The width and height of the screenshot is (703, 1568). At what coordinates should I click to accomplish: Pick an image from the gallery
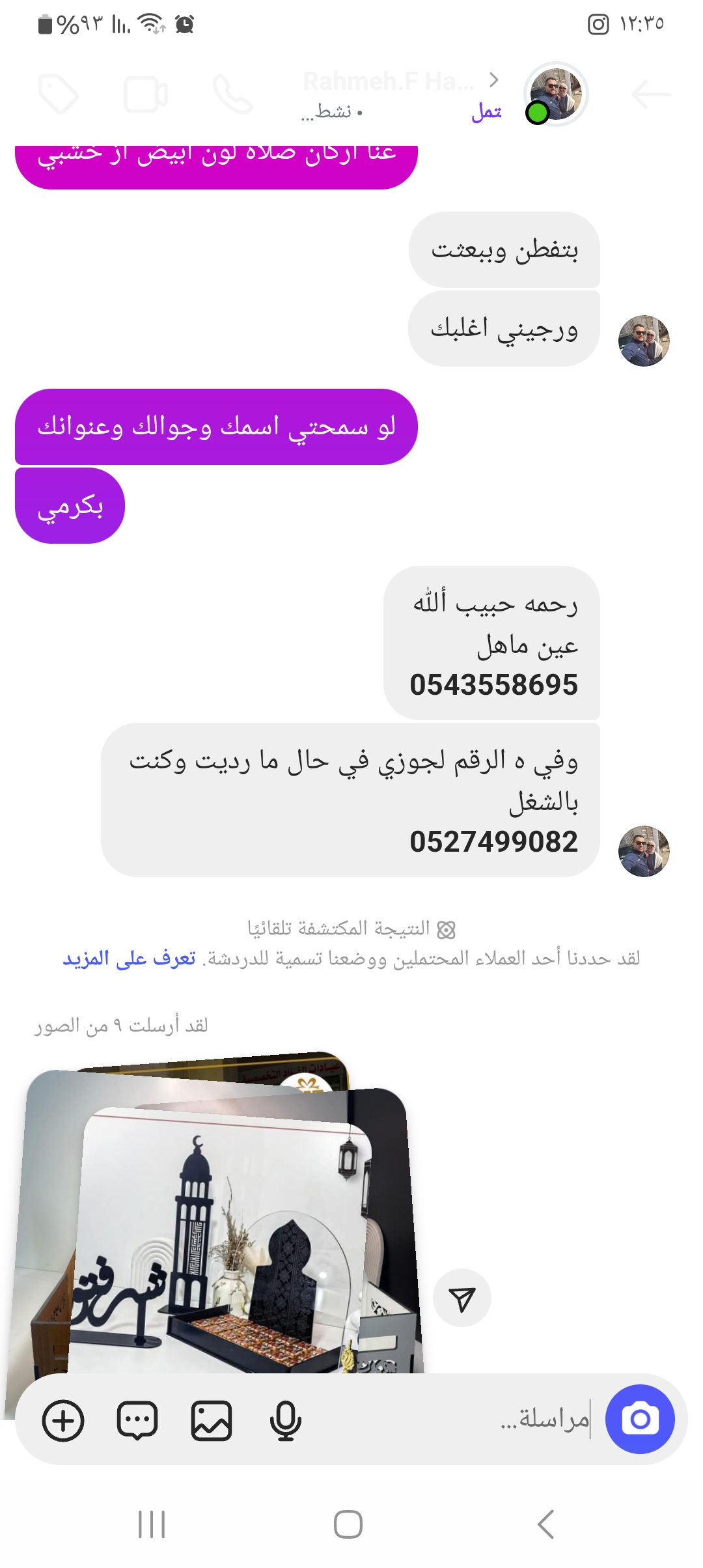(x=212, y=1420)
